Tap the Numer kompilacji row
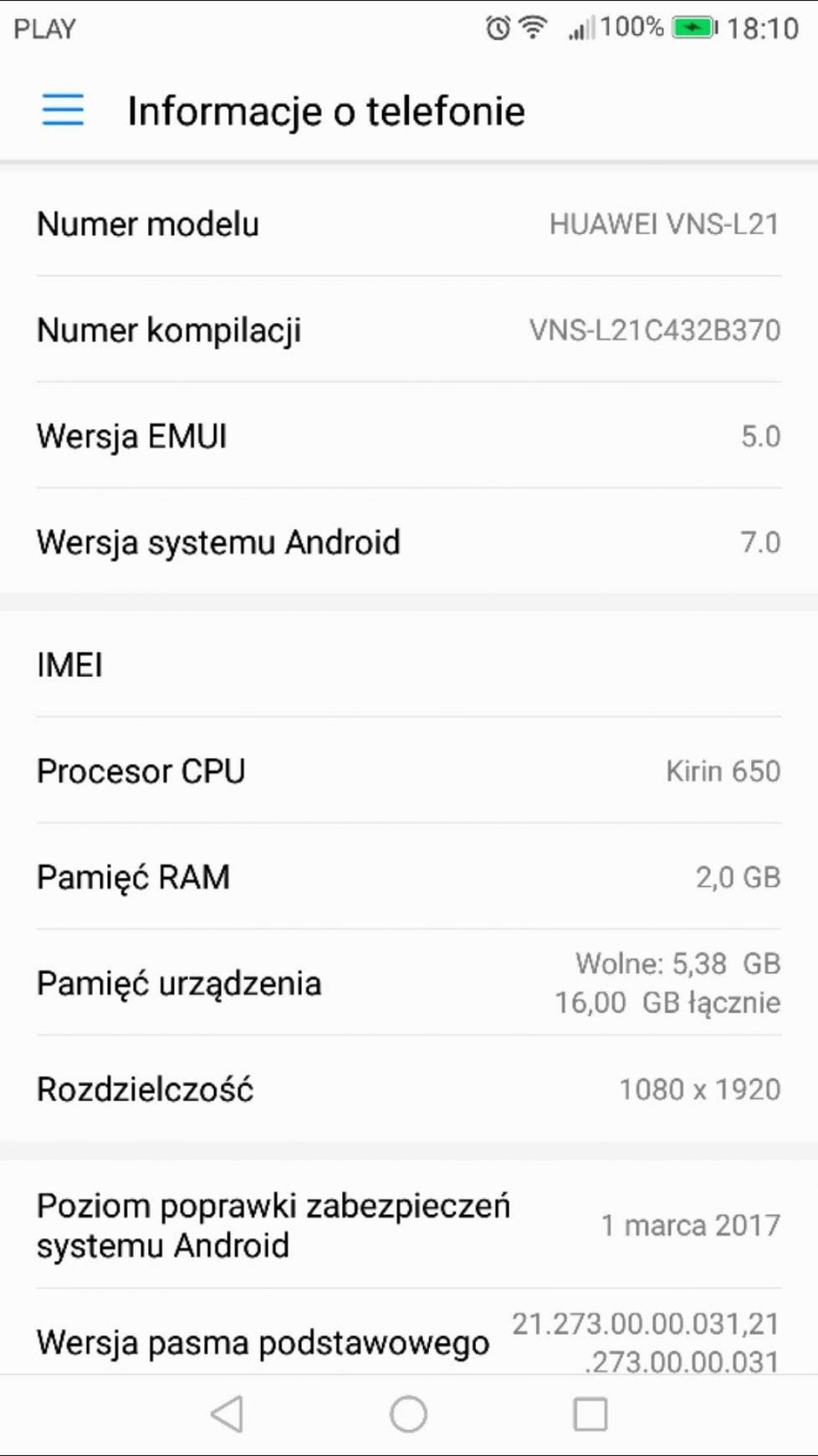Viewport: 818px width, 1456px height. click(409, 330)
